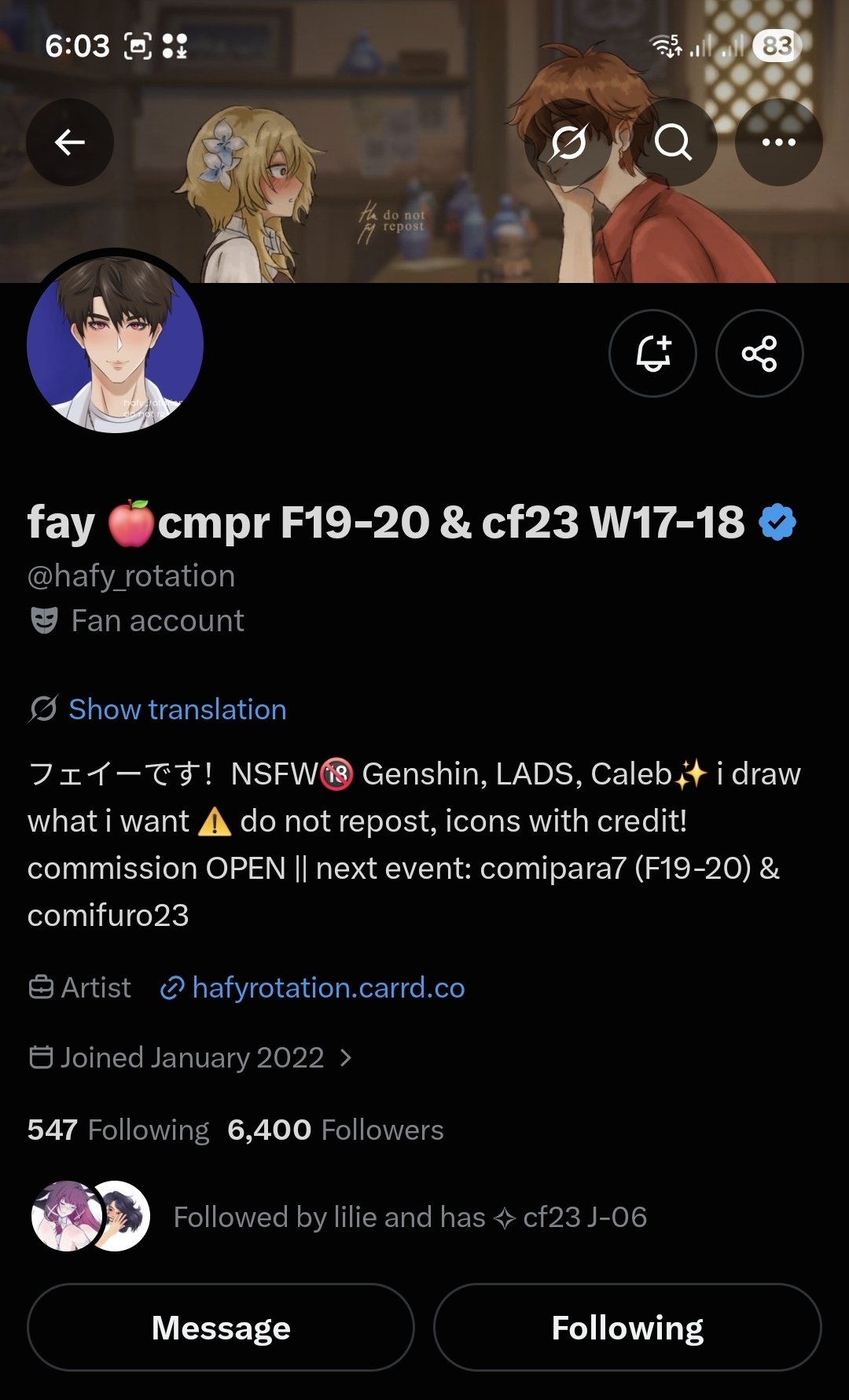Message this account

click(221, 1328)
